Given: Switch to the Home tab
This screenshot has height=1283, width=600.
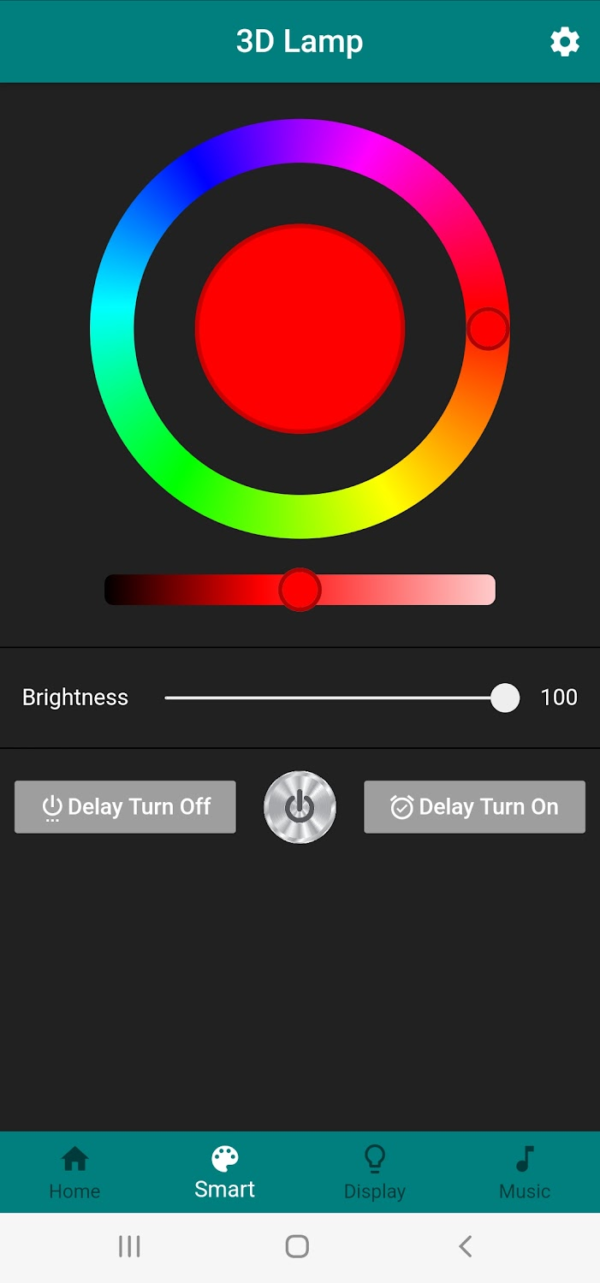Looking at the screenshot, I should (x=75, y=1172).
